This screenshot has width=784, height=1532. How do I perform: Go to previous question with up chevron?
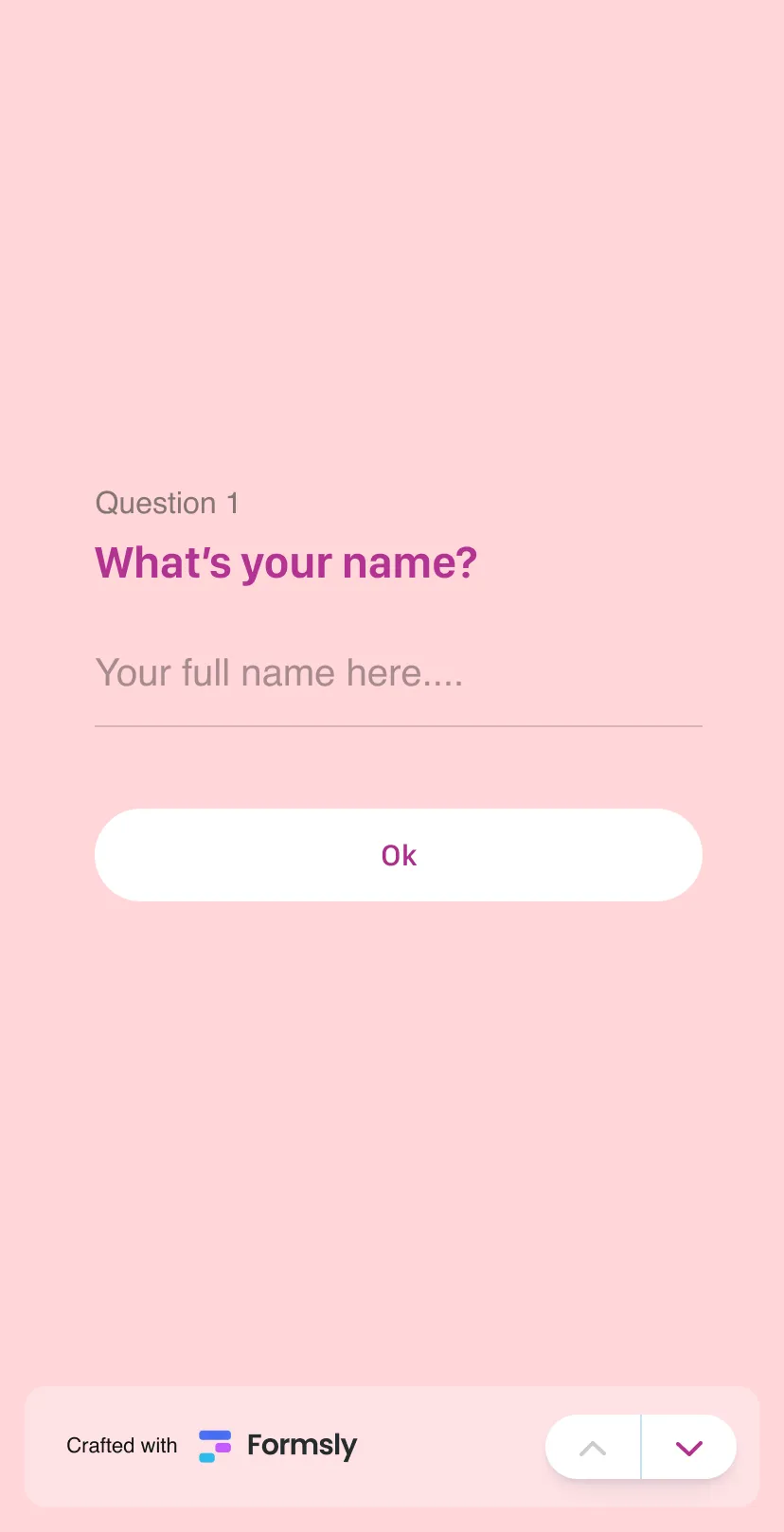tap(593, 1447)
